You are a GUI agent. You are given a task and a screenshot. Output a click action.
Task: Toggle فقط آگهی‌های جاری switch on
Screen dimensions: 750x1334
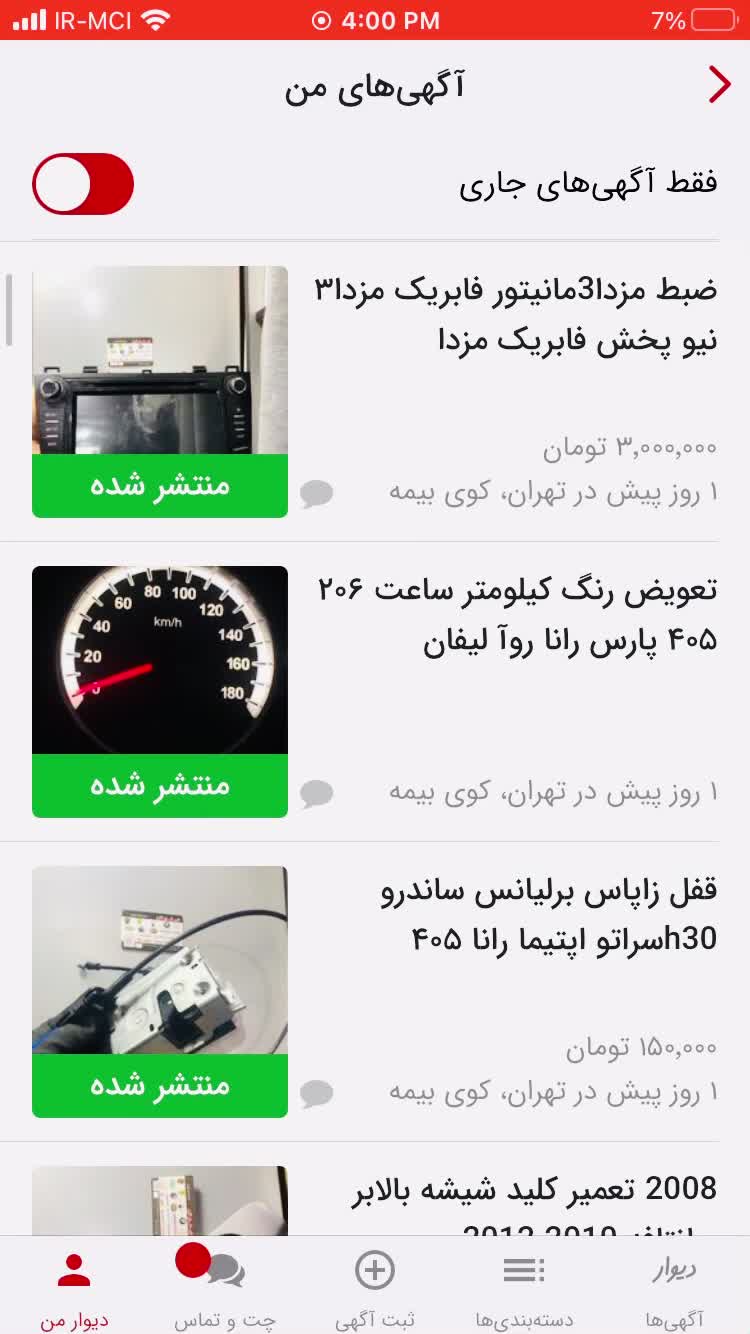83,184
